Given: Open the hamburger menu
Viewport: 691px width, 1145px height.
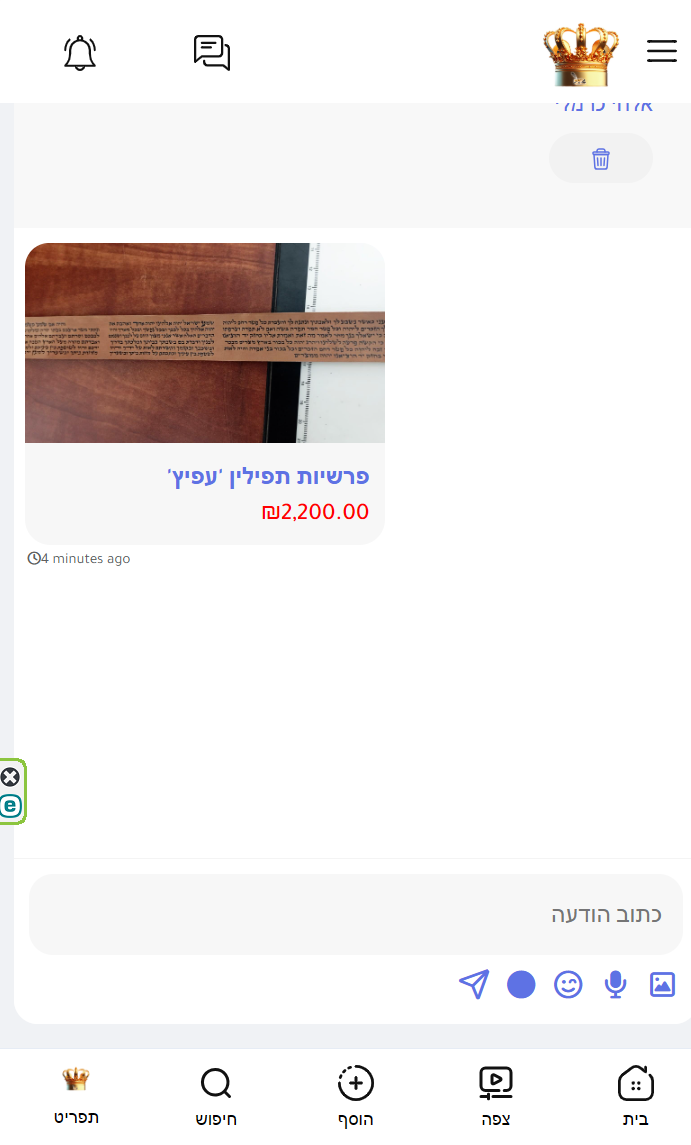Looking at the screenshot, I should click(x=662, y=52).
